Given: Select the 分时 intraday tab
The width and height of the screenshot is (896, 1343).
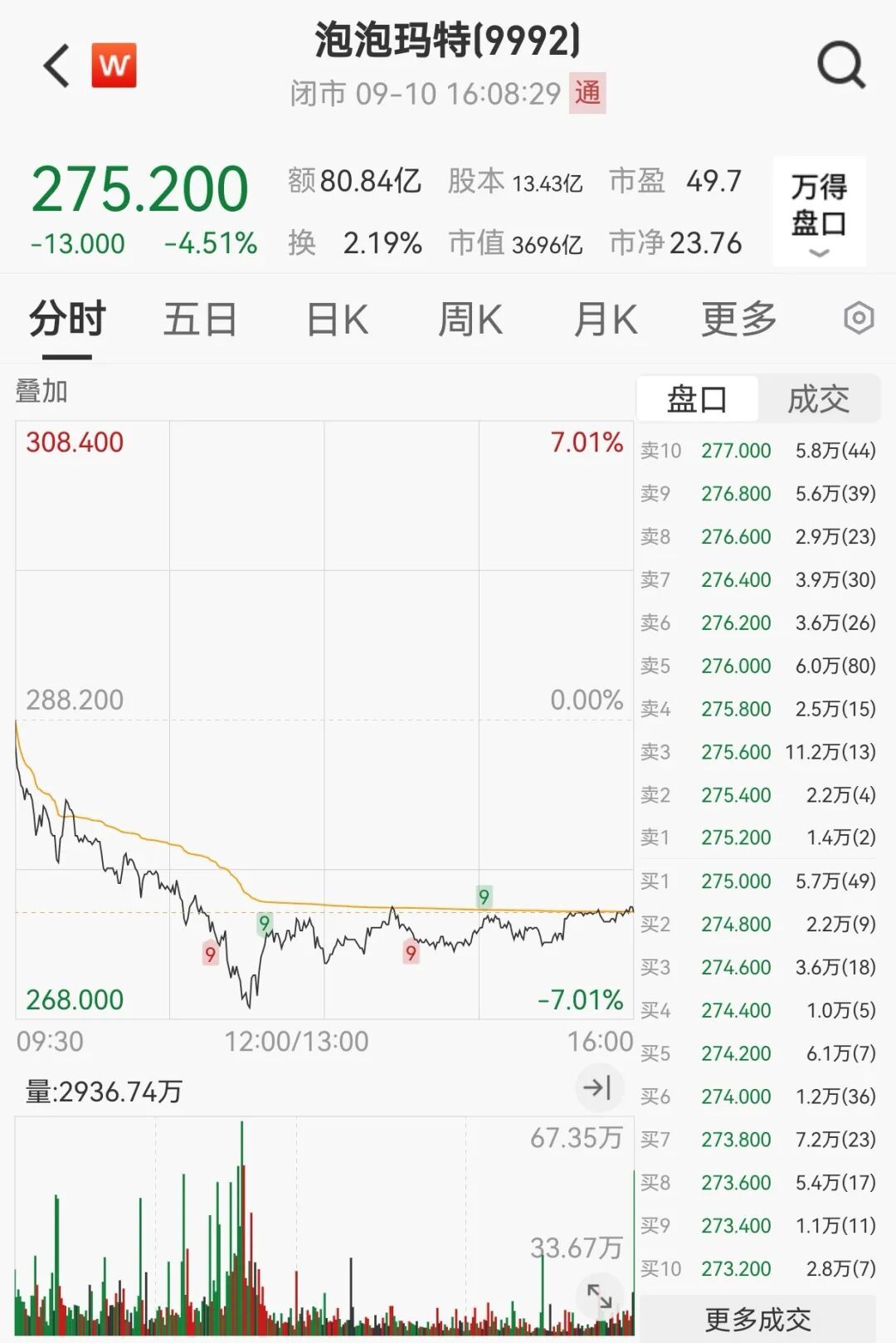Looking at the screenshot, I should (x=67, y=320).
